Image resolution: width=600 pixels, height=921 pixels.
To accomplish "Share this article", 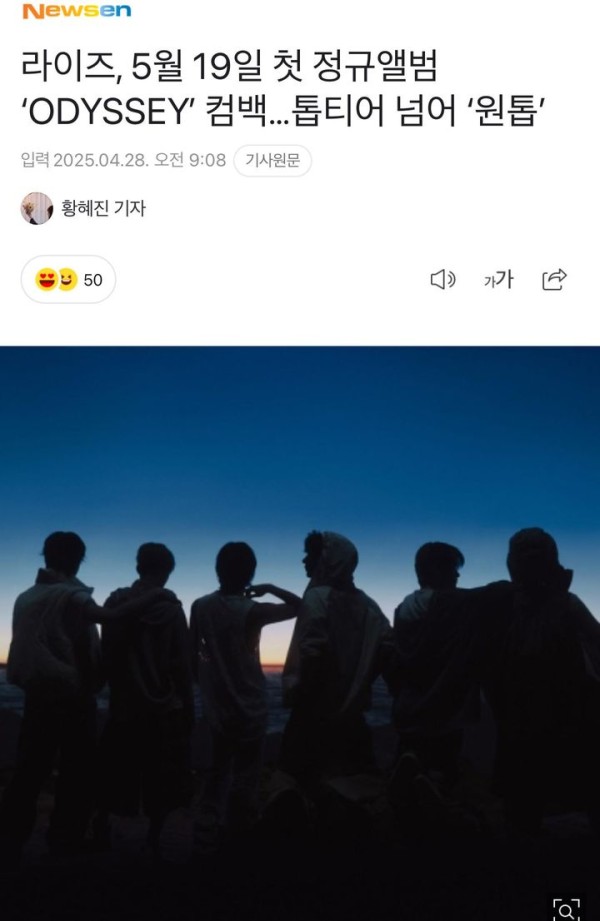I will tap(554, 280).
